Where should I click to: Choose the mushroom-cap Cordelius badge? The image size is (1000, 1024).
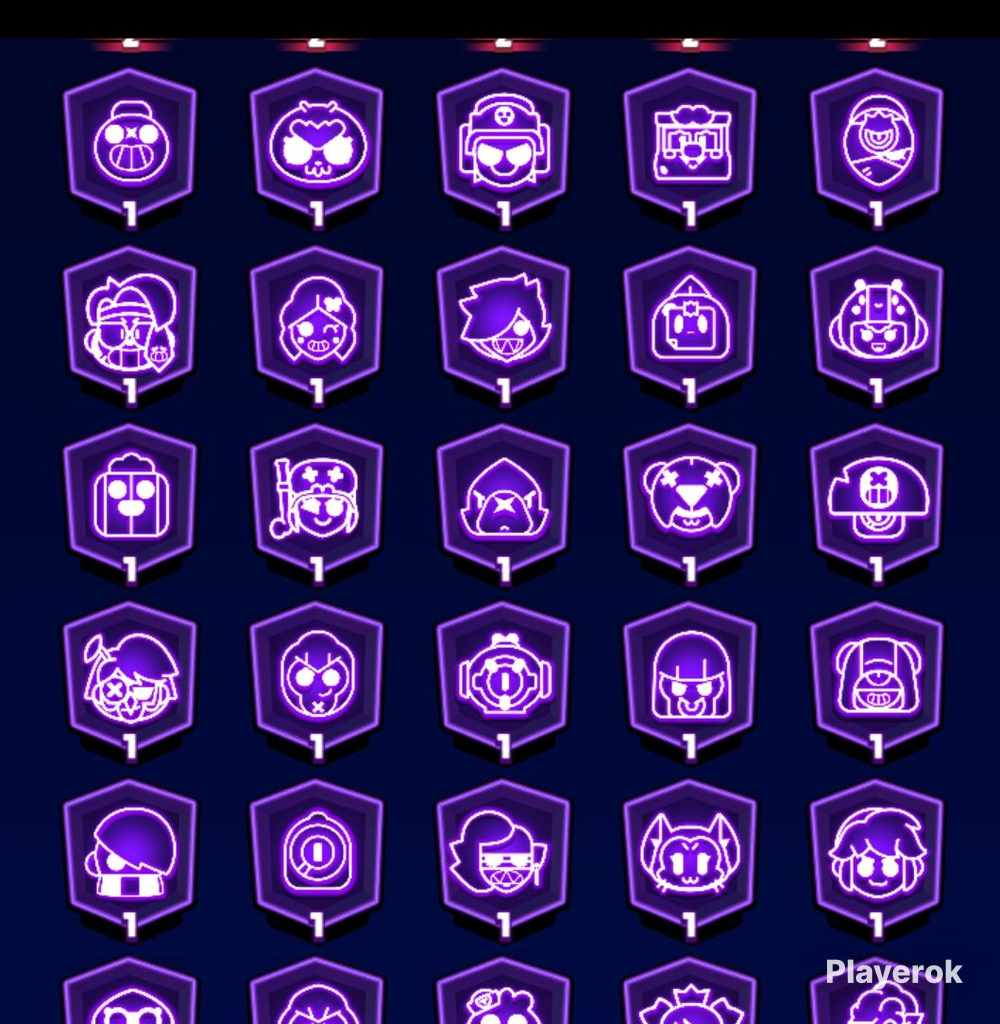click(x=877, y=500)
